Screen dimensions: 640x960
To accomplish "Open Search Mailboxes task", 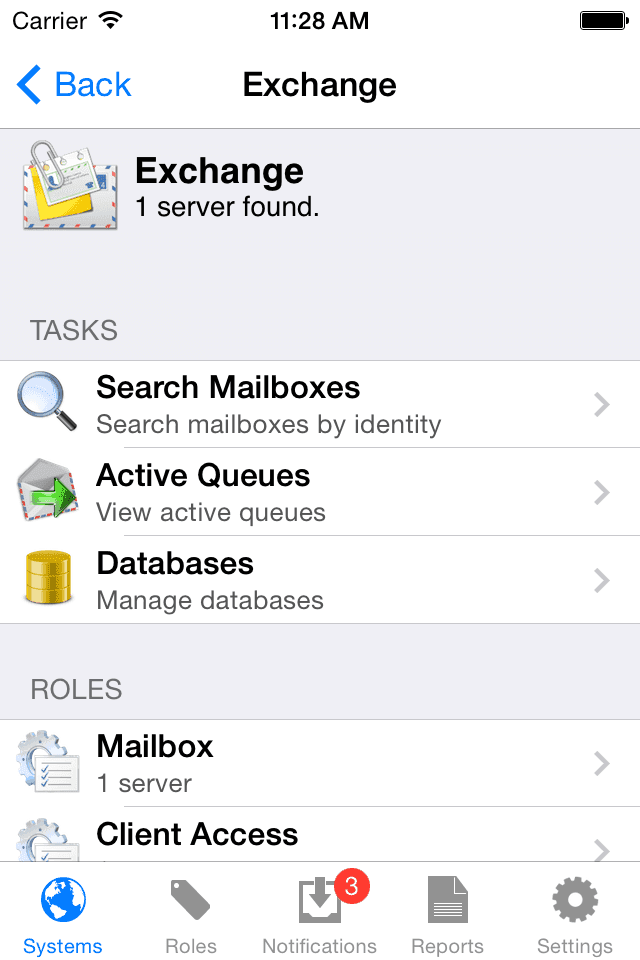I will pos(320,404).
